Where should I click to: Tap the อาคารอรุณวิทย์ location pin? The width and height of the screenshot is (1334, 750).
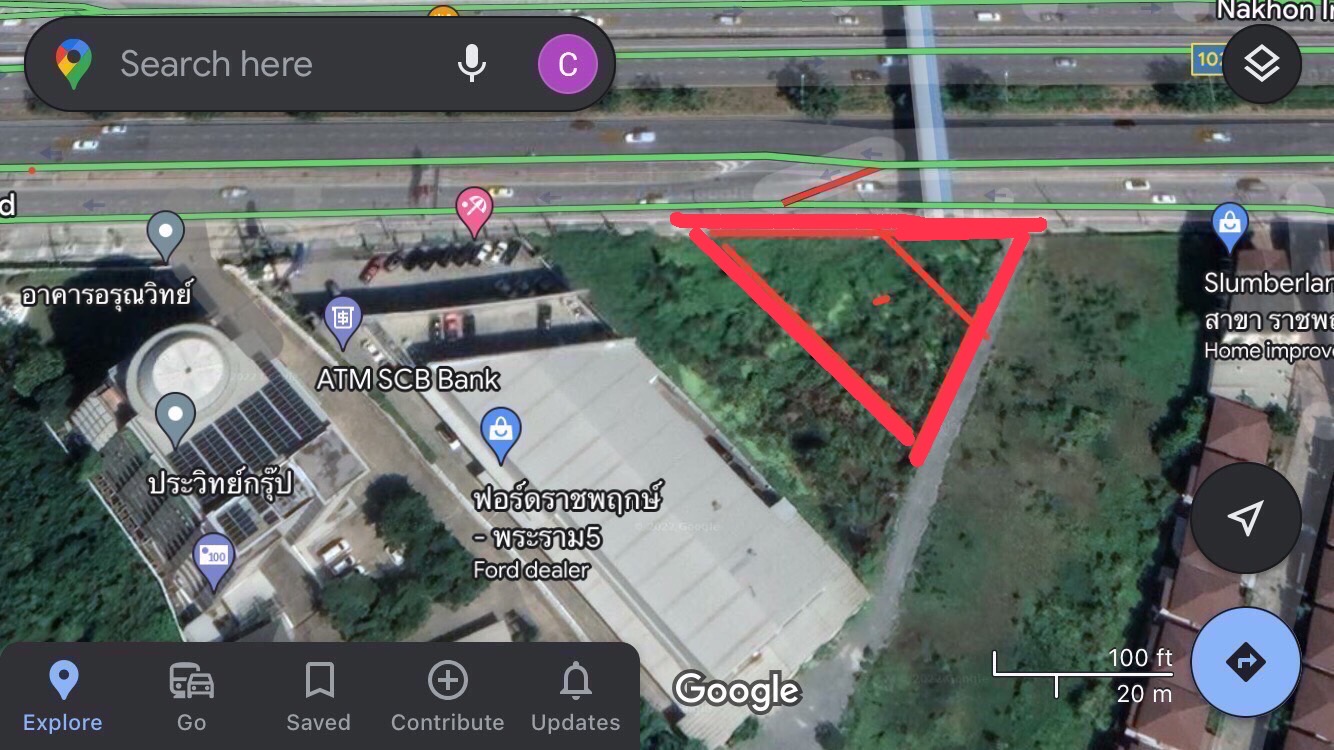pyautogui.click(x=166, y=235)
